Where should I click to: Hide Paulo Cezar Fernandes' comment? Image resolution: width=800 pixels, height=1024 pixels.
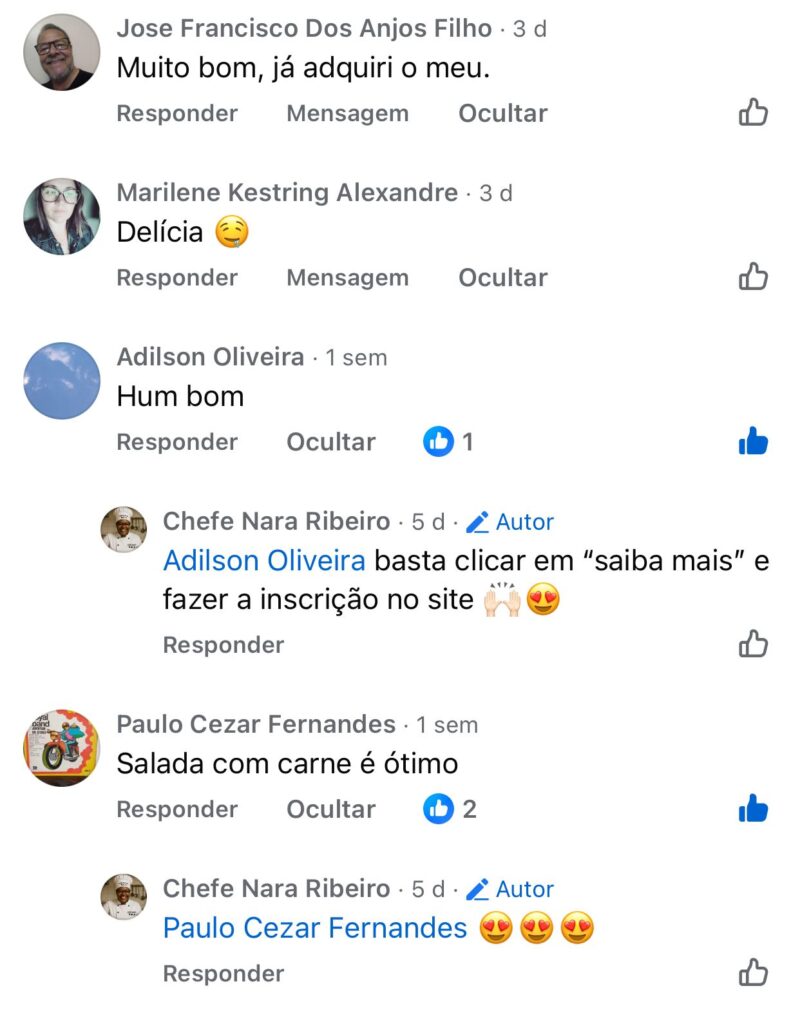(x=331, y=809)
